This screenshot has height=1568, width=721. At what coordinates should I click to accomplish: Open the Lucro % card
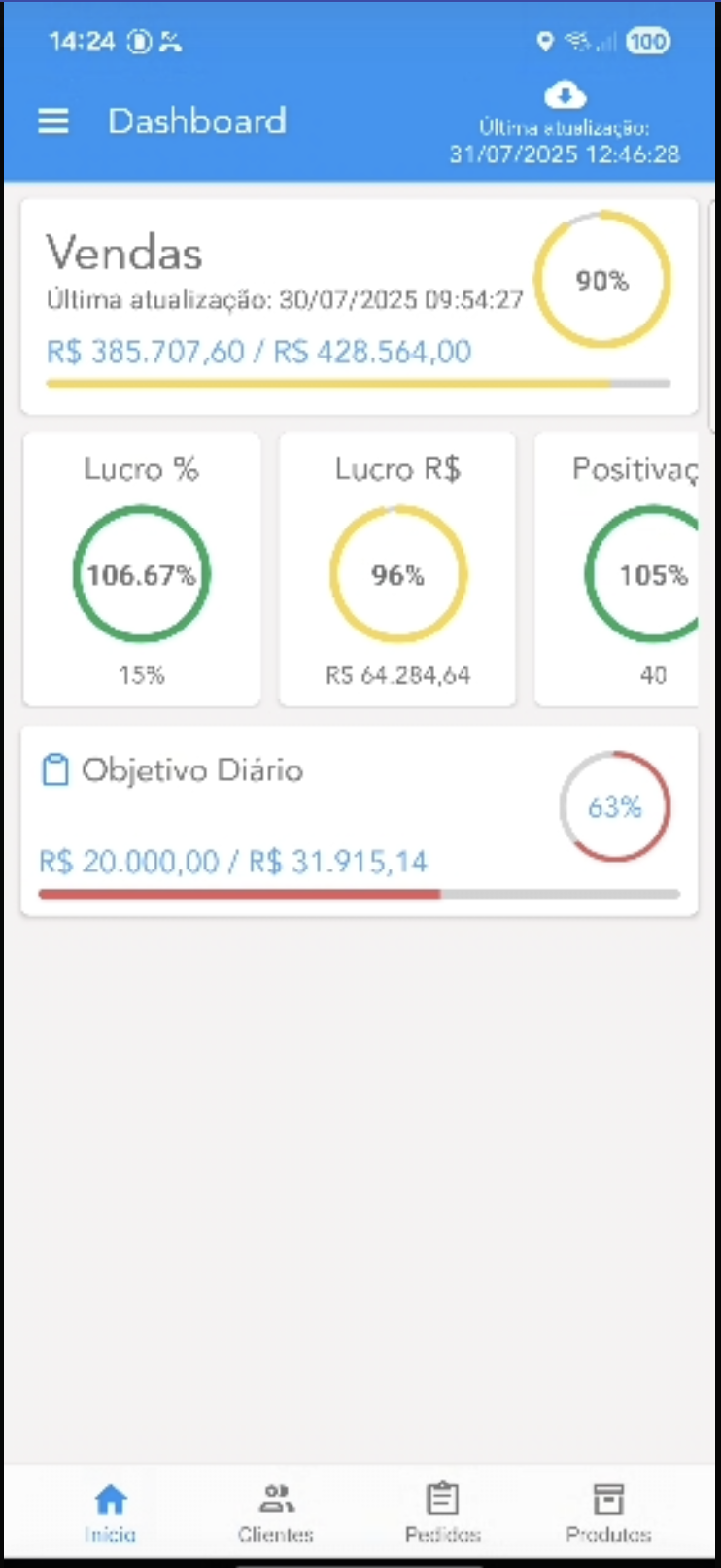point(142,570)
